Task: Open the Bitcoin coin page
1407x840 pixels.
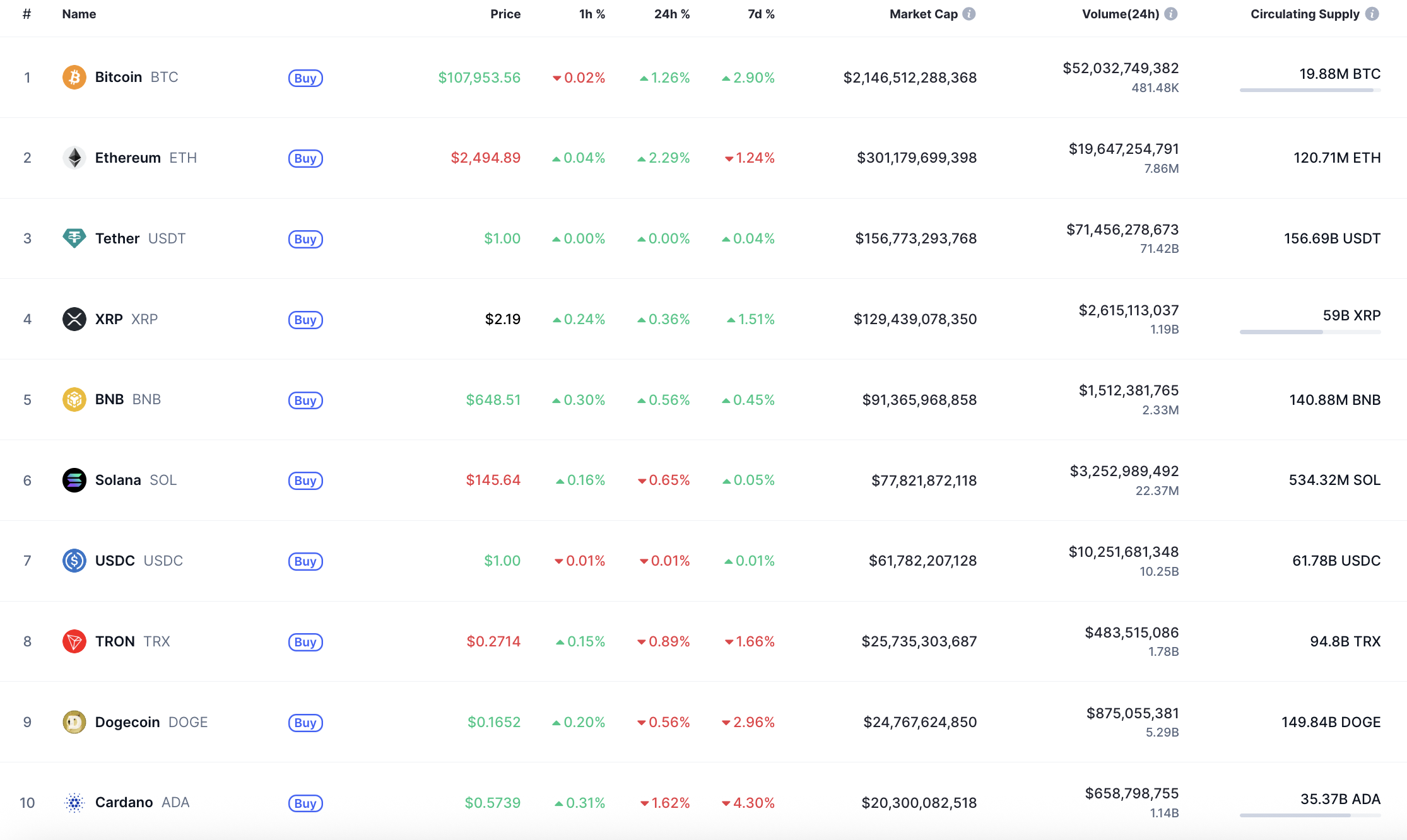Action: point(119,77)
